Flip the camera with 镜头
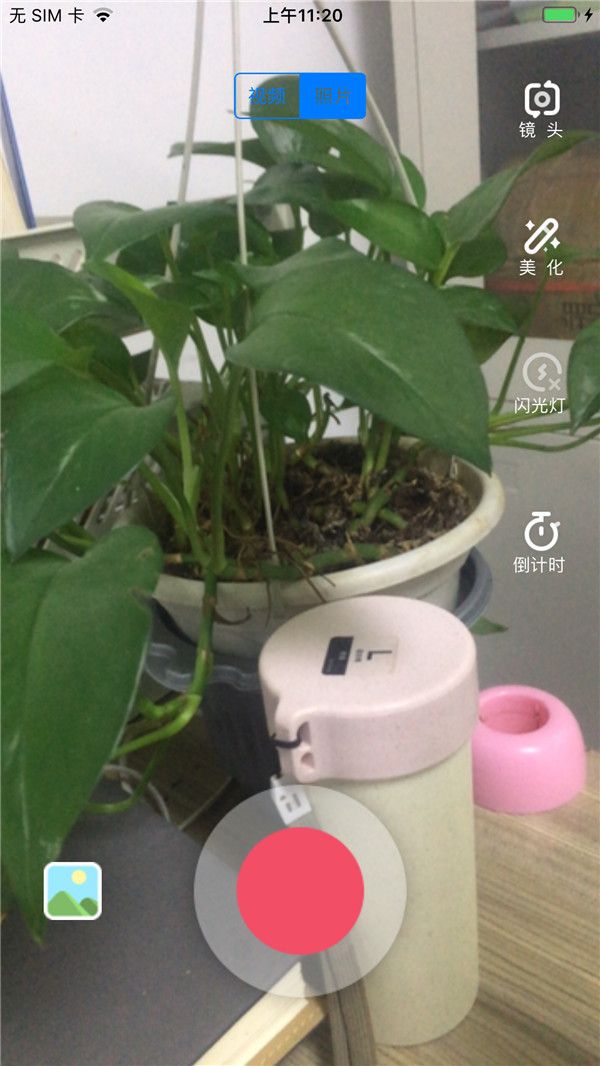This screenshot has width=600, height=1066. click(541, 110)
